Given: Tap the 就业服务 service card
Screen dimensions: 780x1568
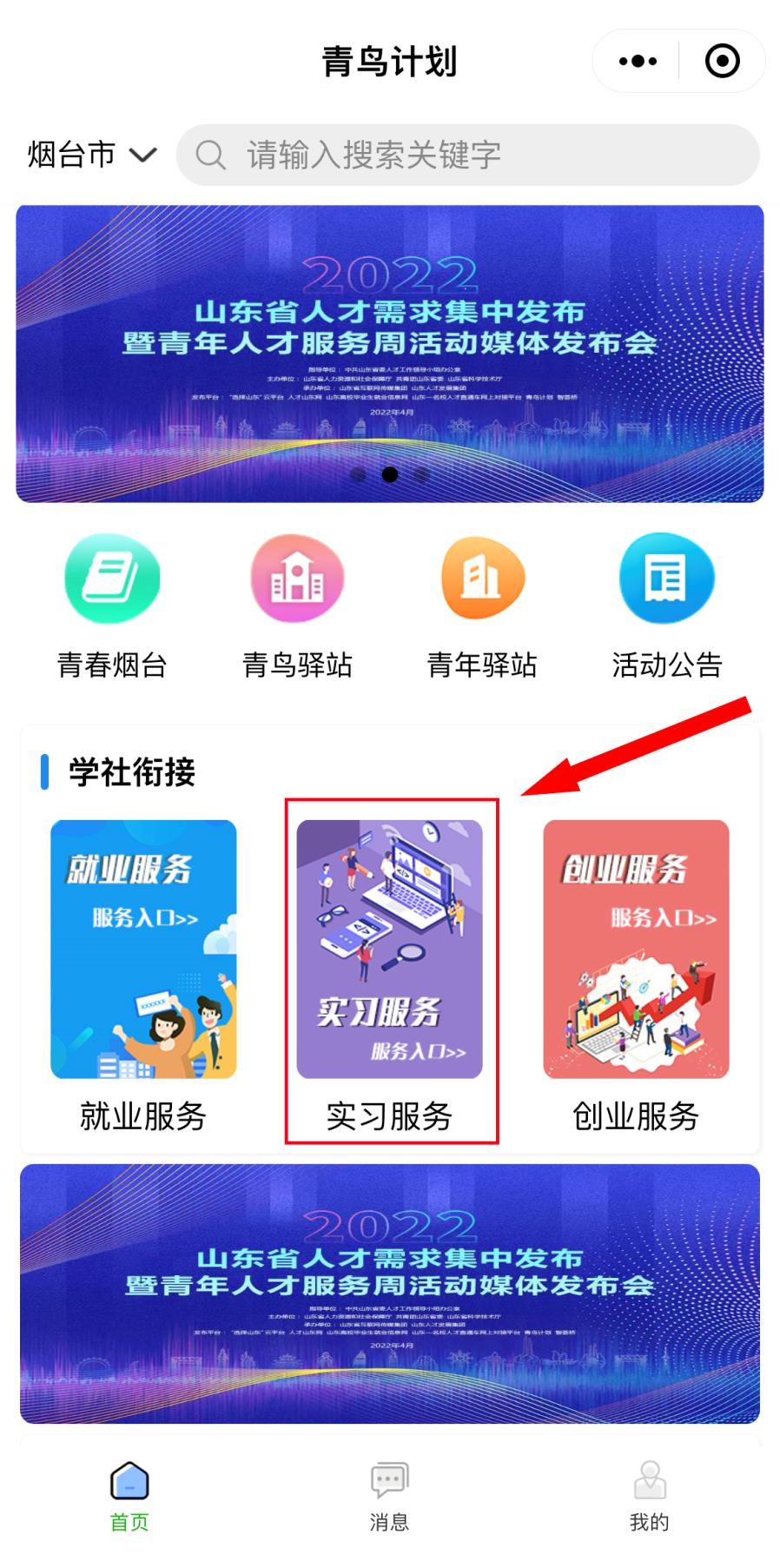Looking at the screenshot, I should 143,947.
